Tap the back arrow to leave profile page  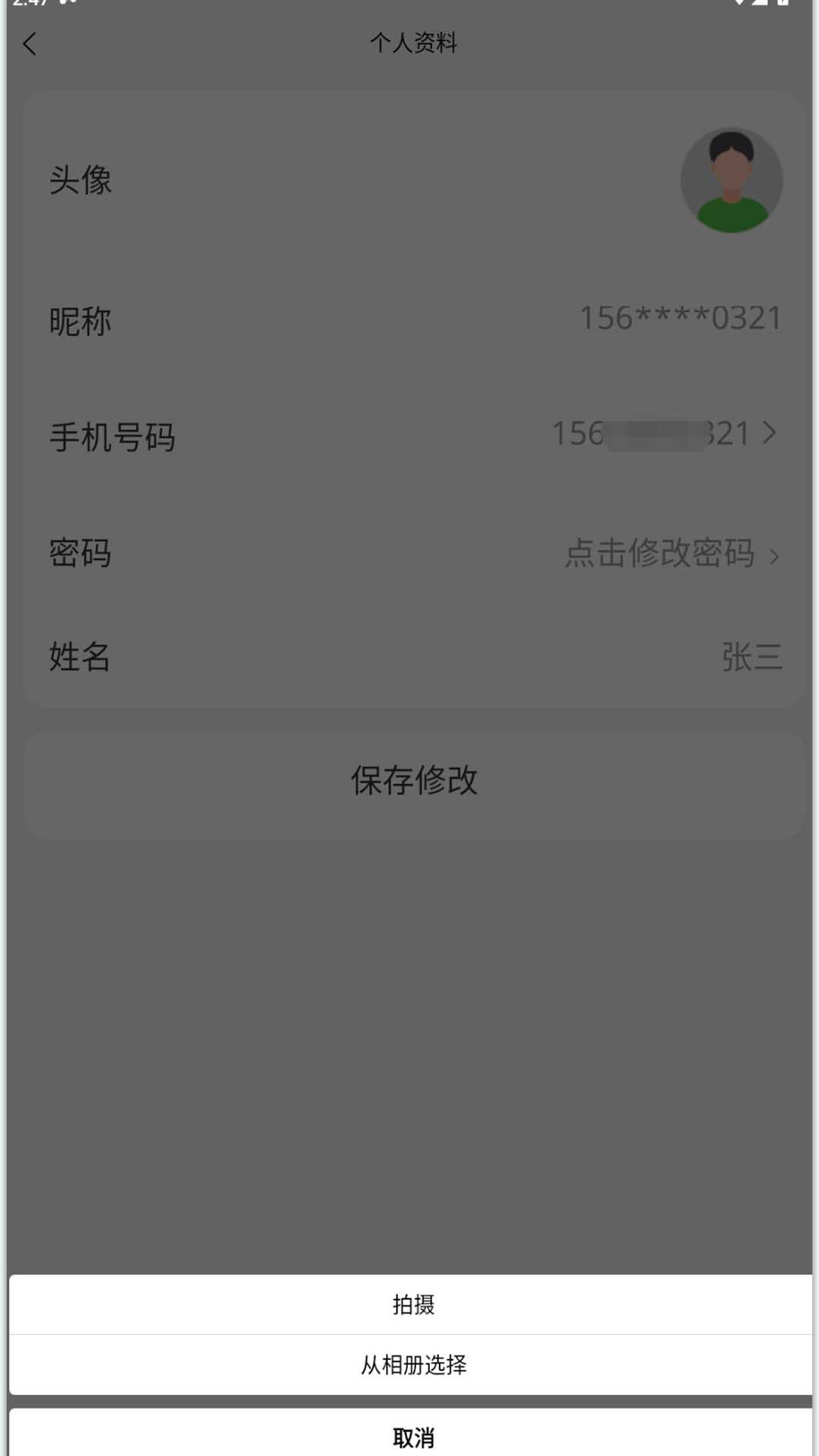point(30,44)
